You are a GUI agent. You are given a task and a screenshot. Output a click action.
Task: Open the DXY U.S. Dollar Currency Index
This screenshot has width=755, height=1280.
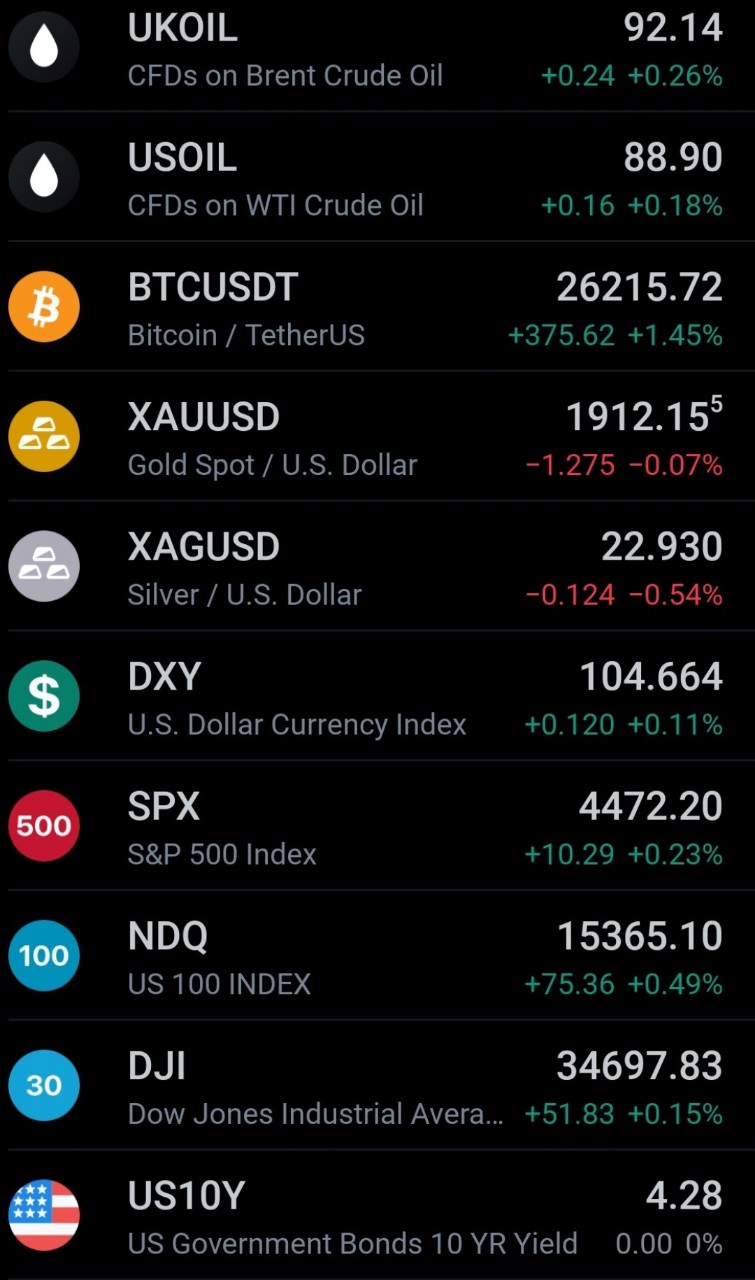(x=377, y=698)
